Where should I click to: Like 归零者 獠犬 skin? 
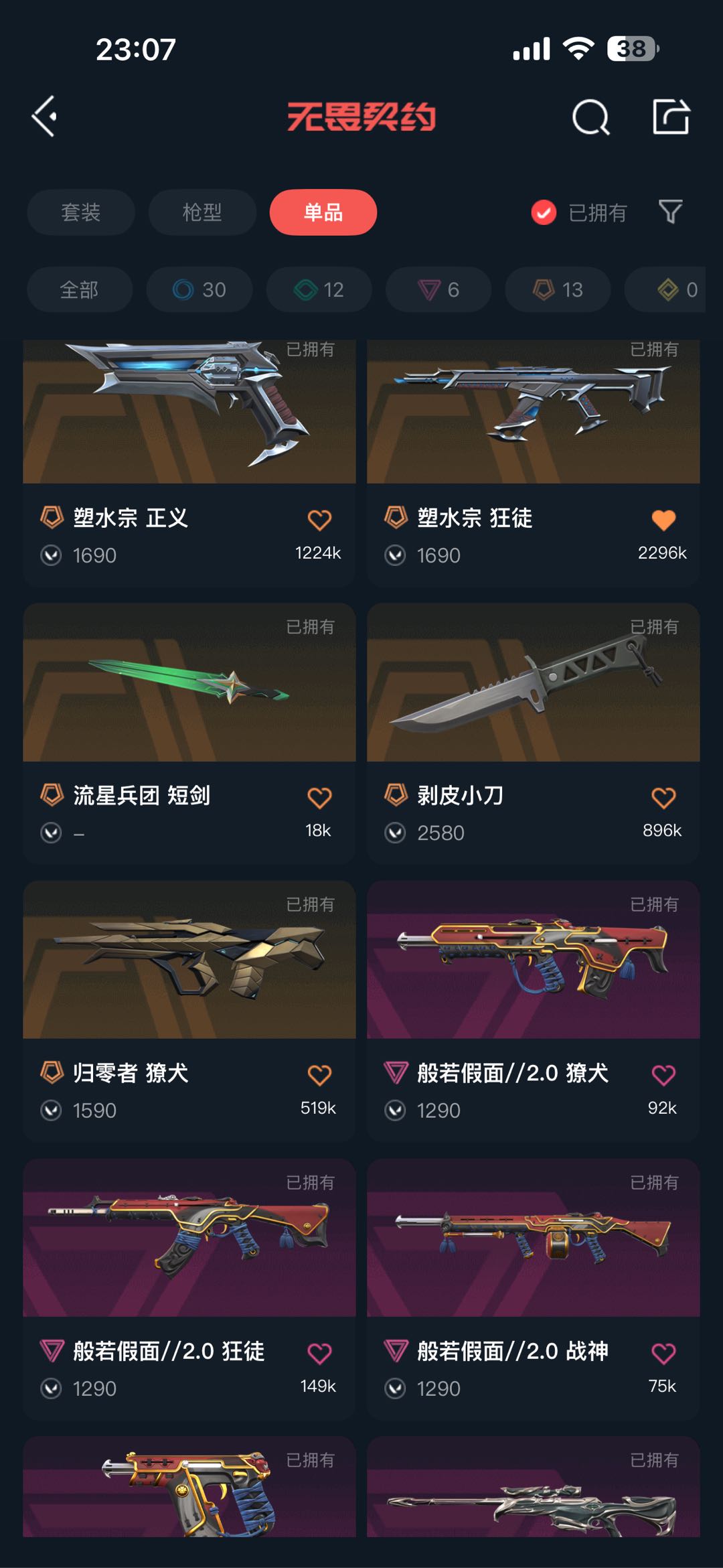[x=319, y=1075]
